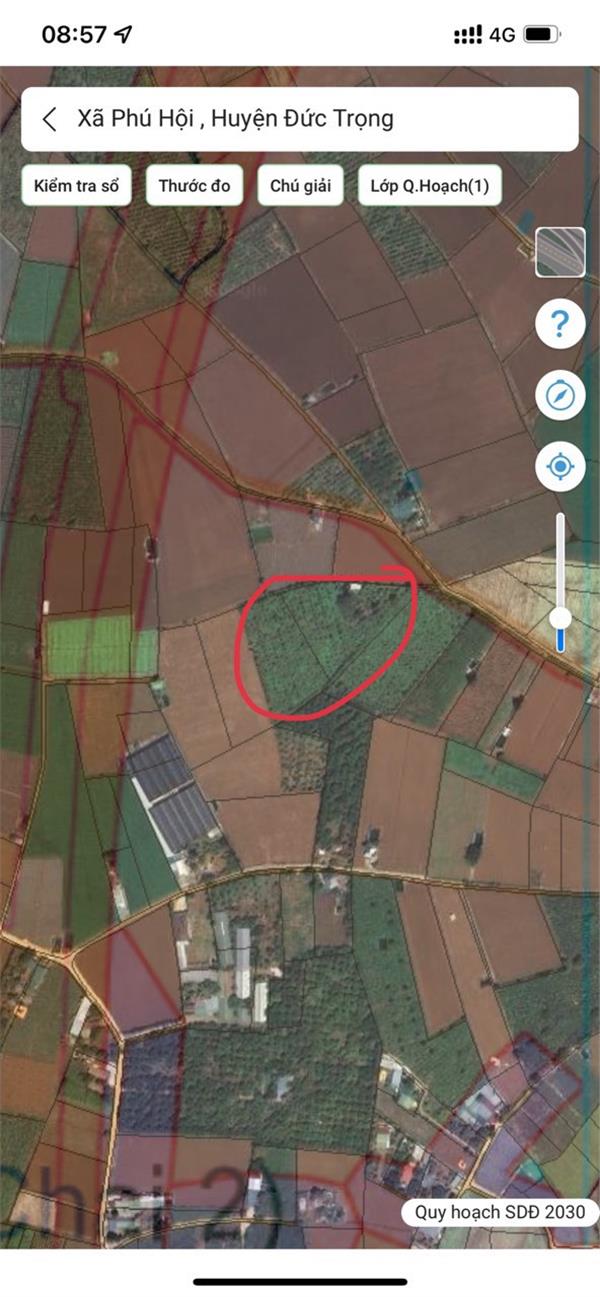Select the Thước đo measuring tool
Viewport: 600px width, 1297px height.
[194, 186]
